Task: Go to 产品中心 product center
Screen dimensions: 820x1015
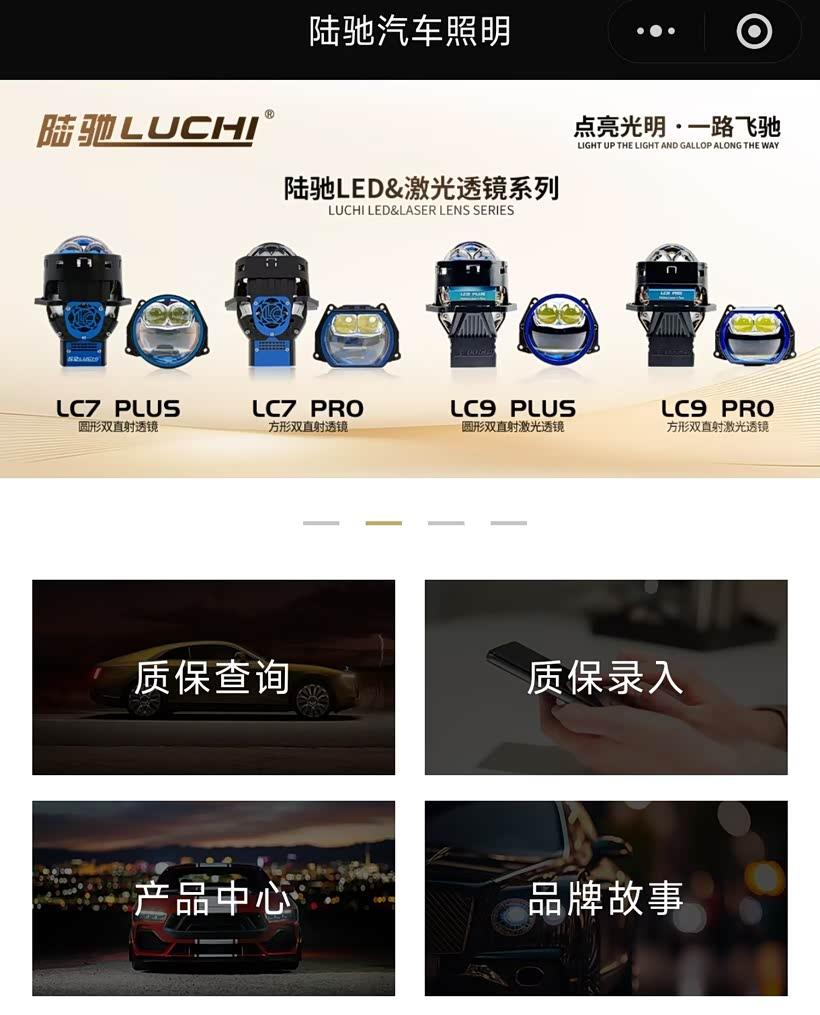Action: [213, 898]
